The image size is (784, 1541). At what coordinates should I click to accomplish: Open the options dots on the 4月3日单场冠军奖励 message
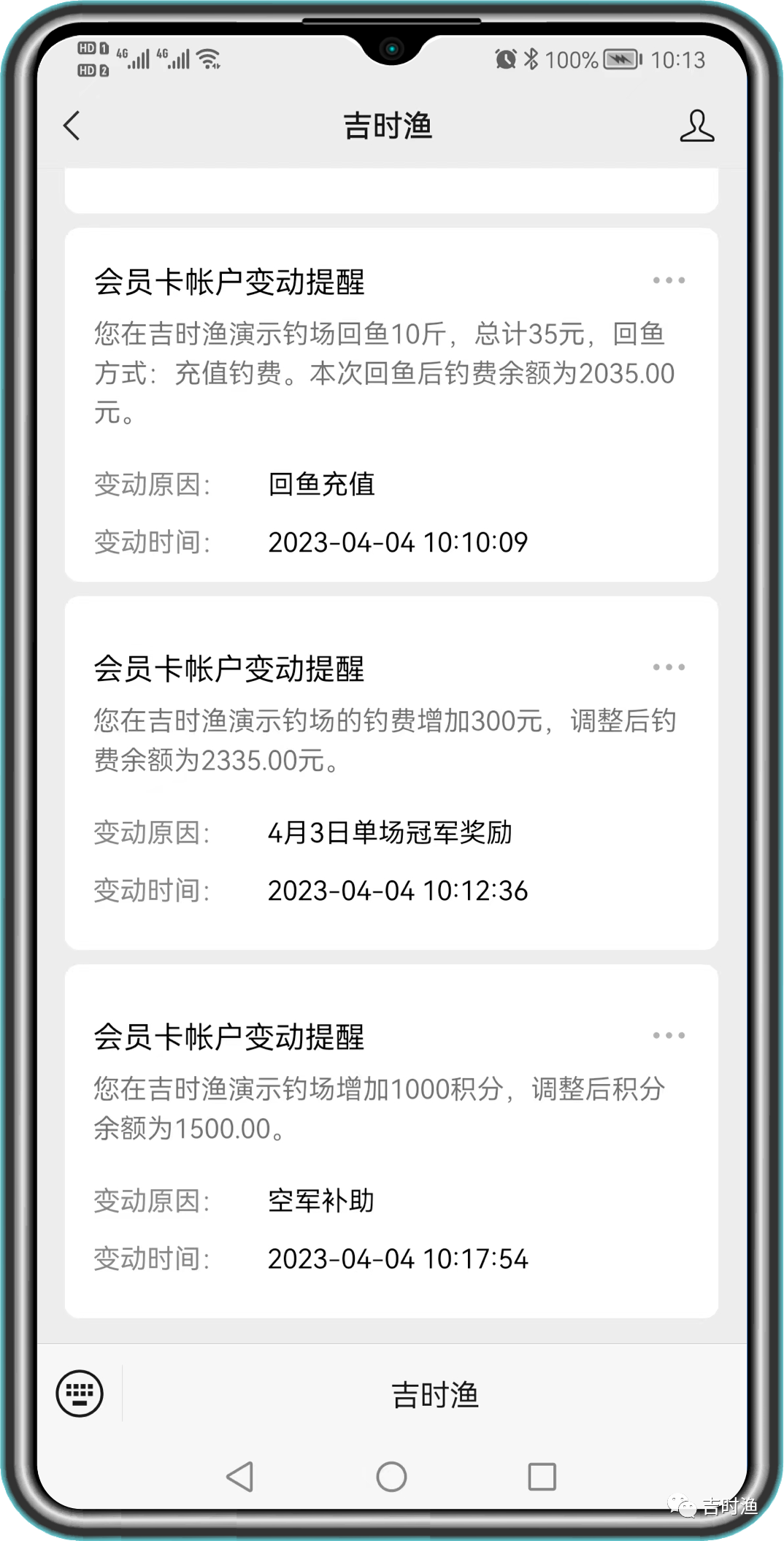tap(669, 667)
